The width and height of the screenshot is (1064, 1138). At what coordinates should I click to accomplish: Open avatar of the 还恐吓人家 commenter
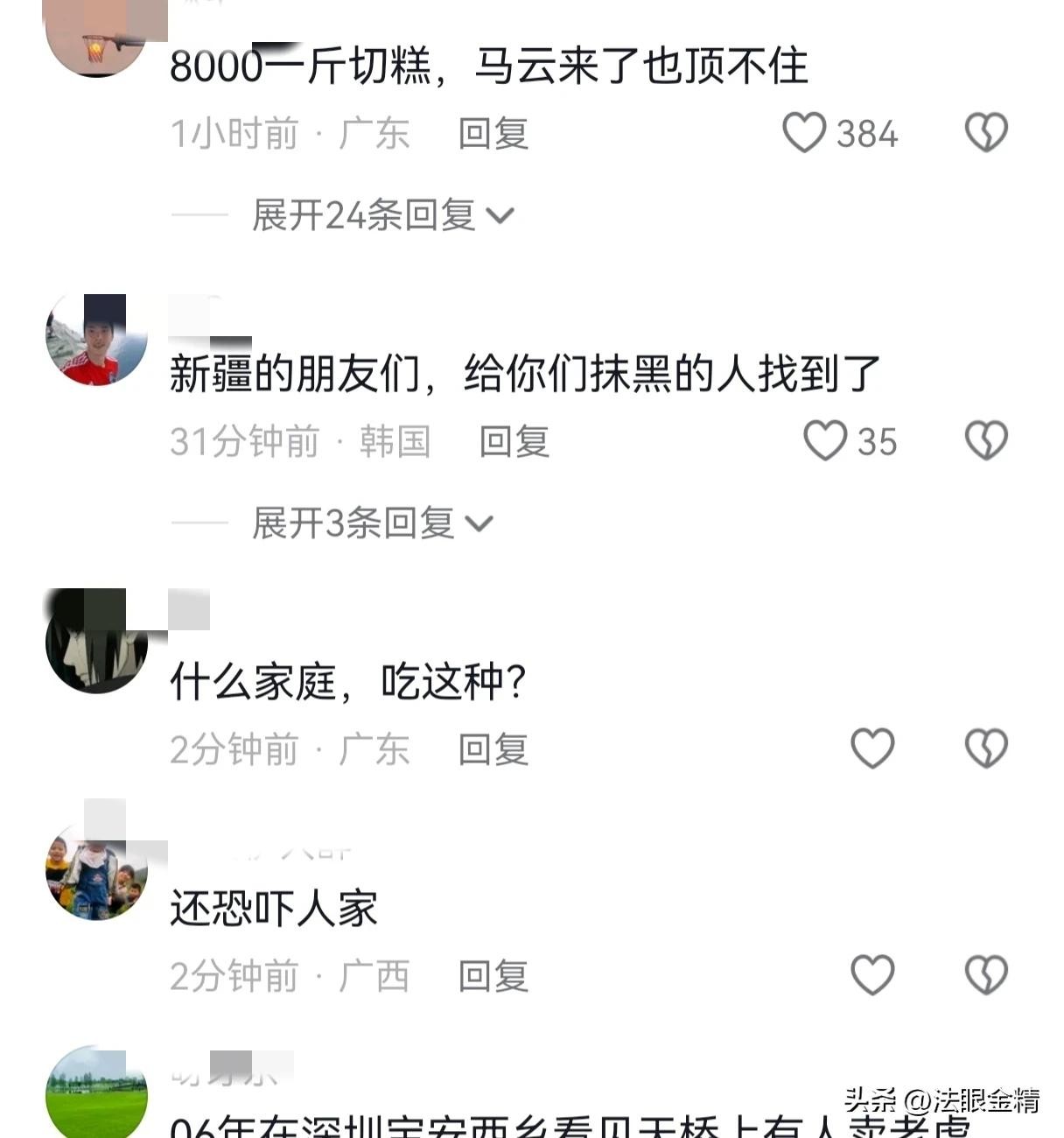(96, 871)
